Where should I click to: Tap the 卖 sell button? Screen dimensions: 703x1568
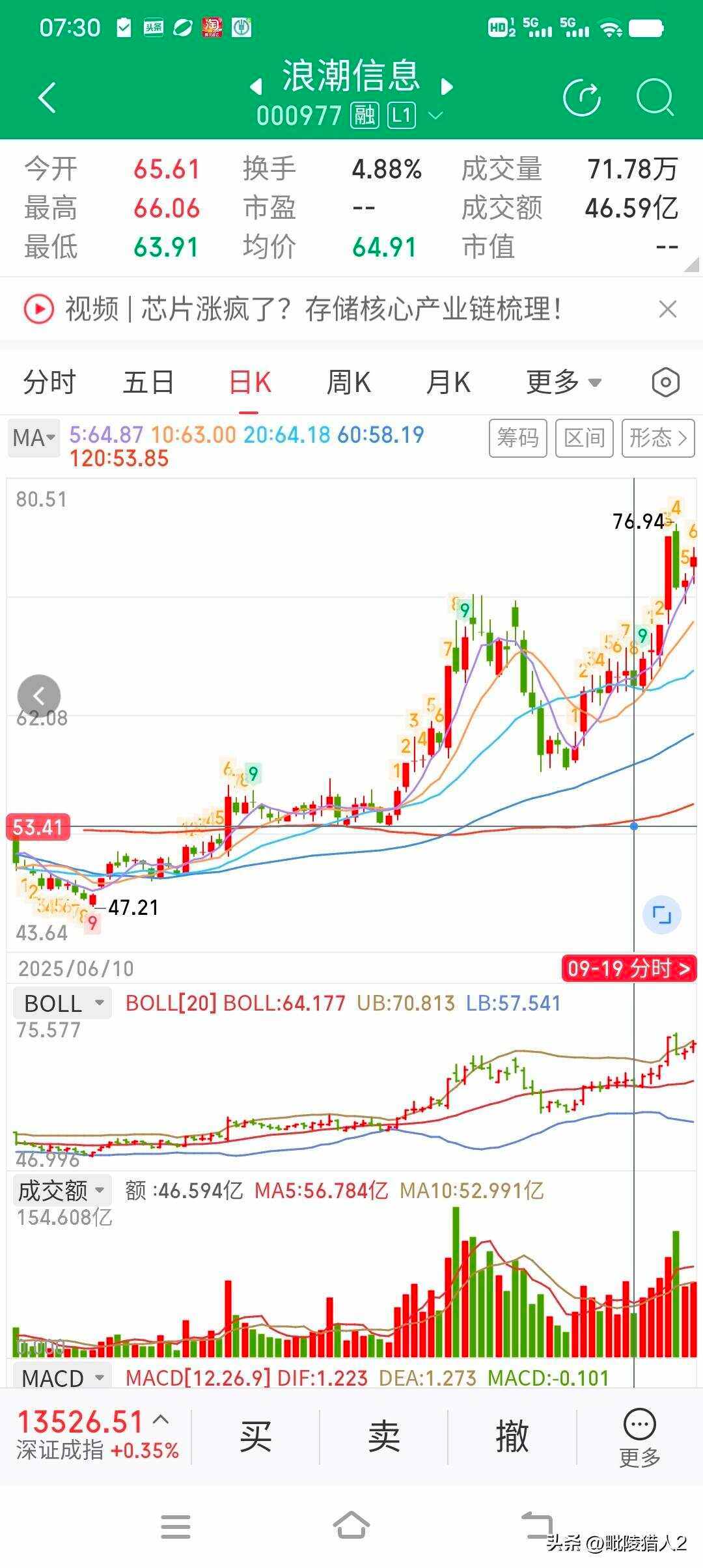[x=383, y=1436]
